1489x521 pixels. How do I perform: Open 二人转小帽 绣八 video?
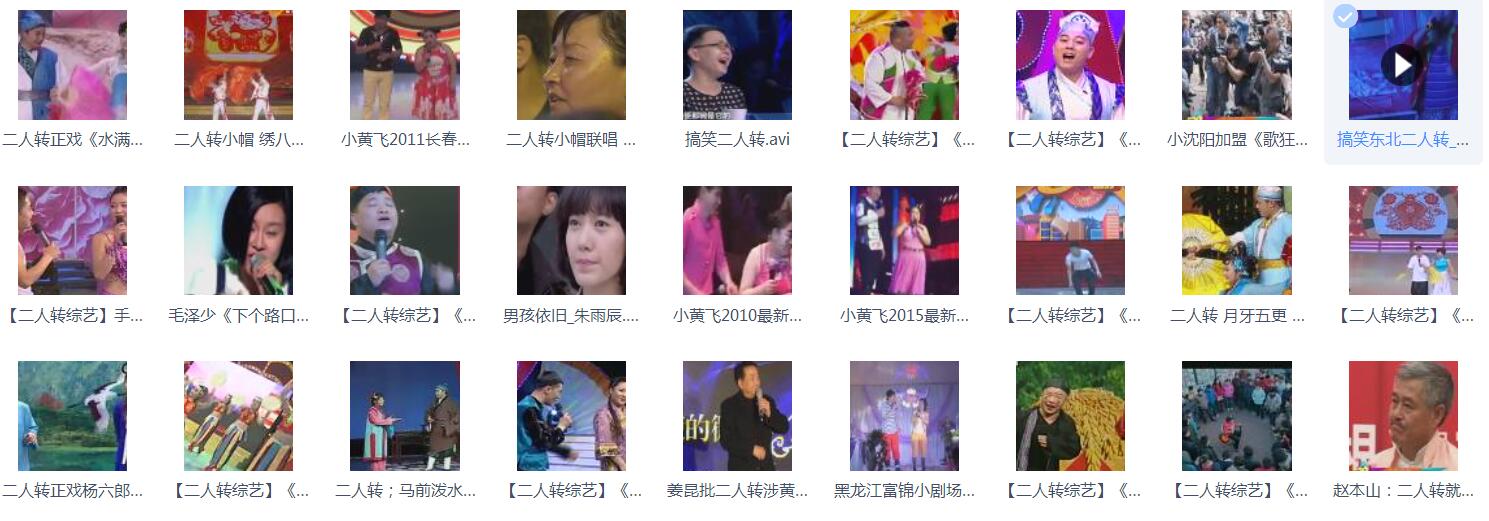(238, 65)
